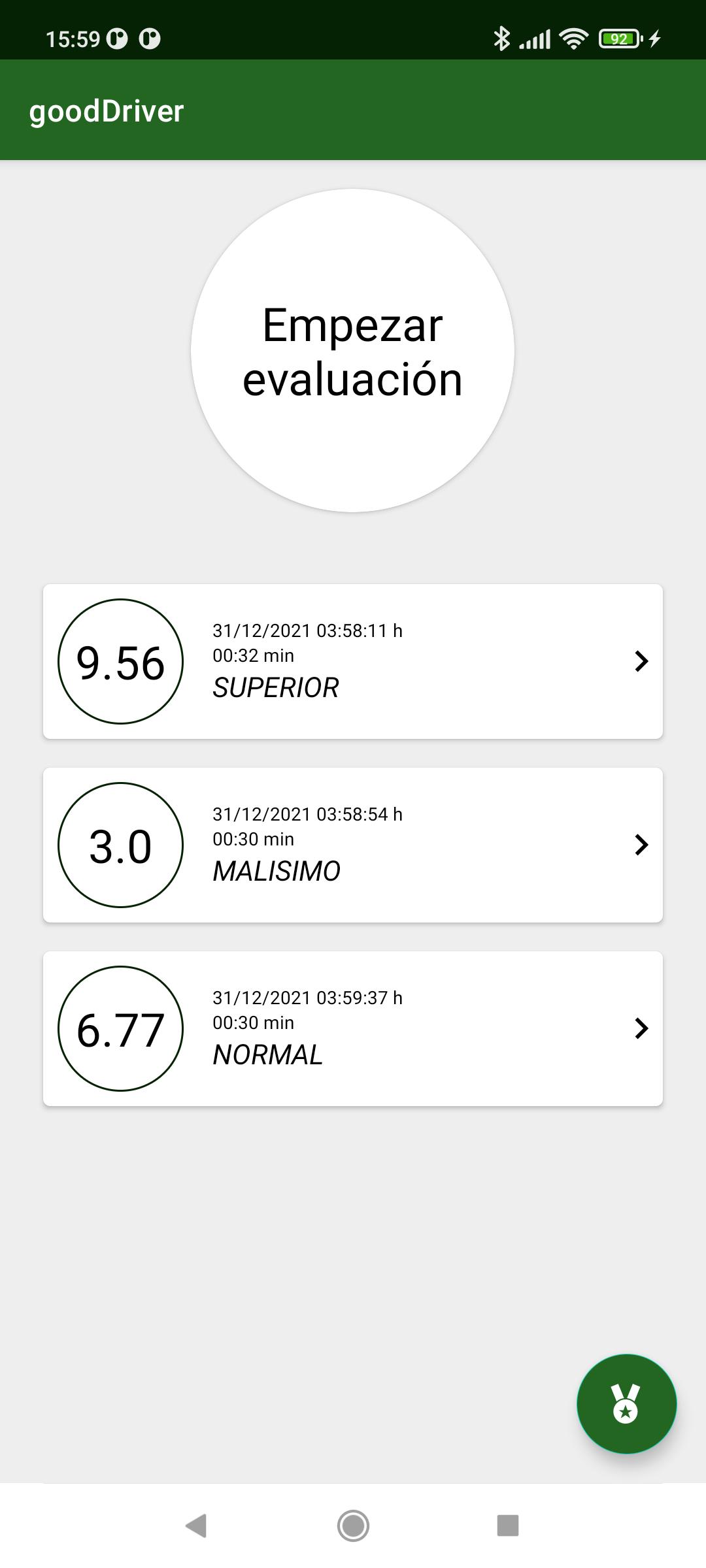Open the medal achievements floating button
Screen dimensions: 706x1568
pos(626,1404)
